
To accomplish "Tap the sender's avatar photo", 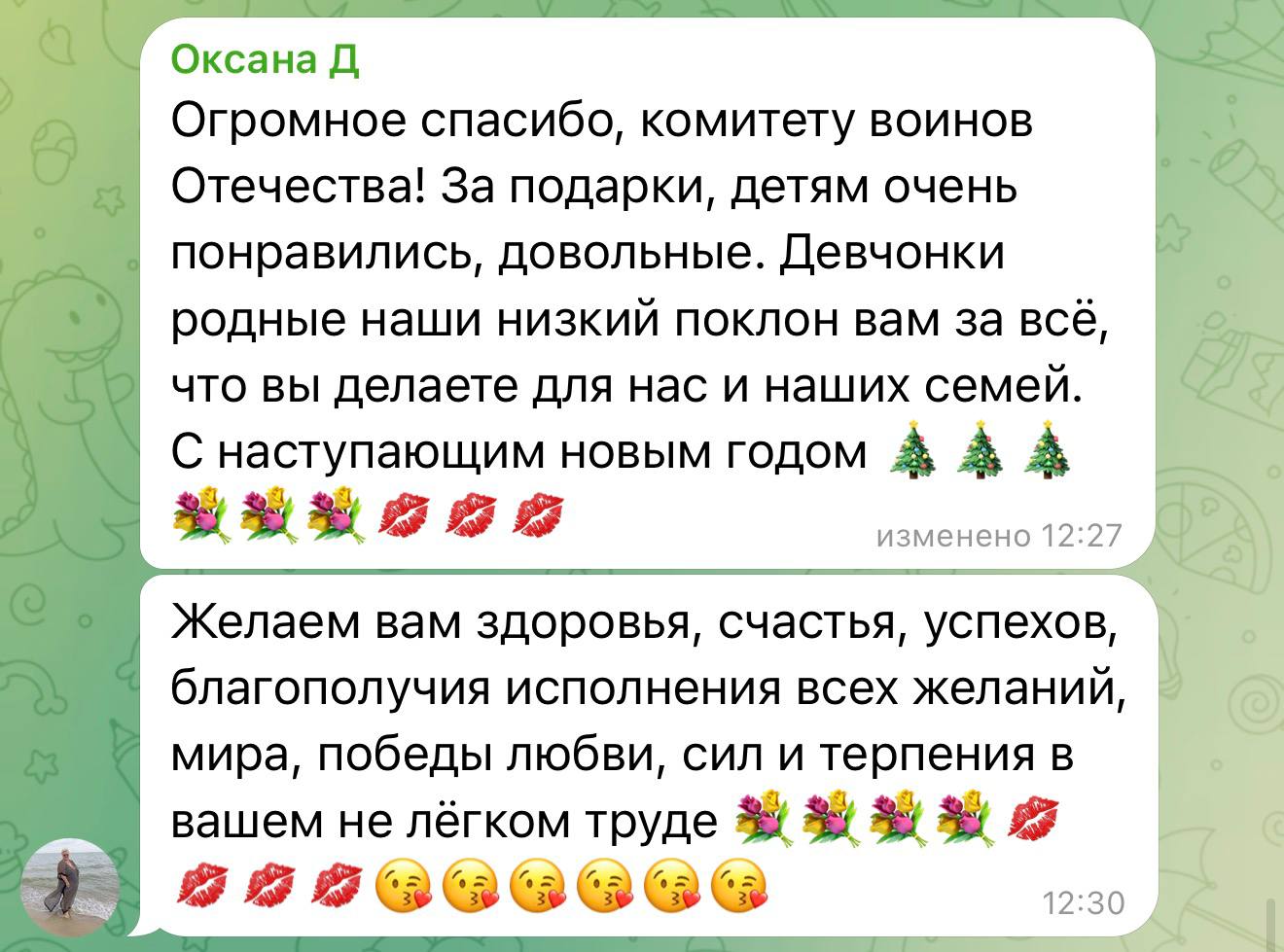I will click(x=70, y=887).
